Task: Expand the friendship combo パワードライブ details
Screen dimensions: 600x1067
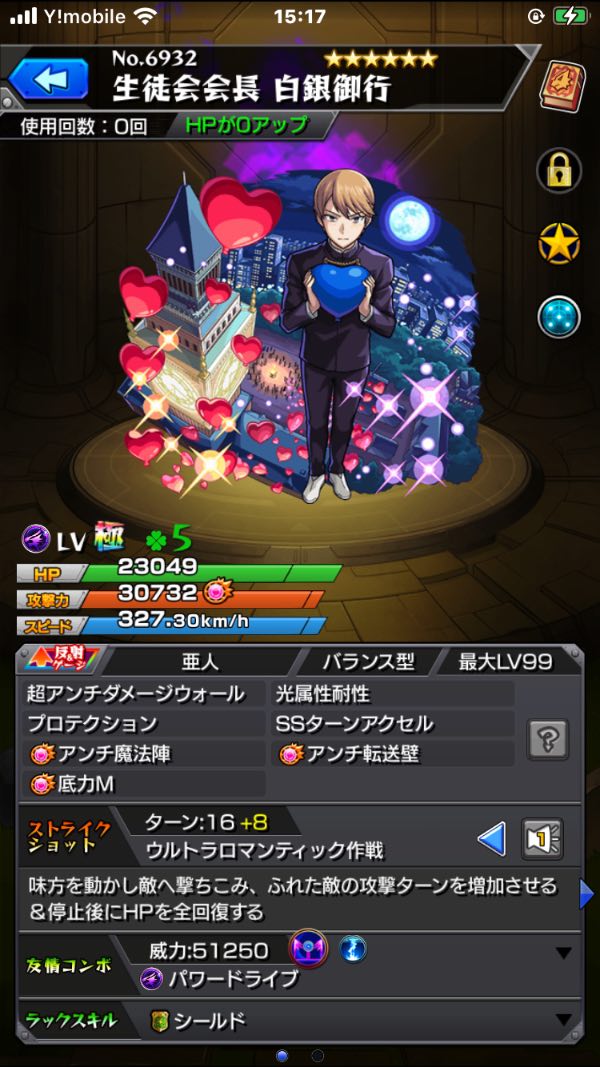Action: [563, 953]
